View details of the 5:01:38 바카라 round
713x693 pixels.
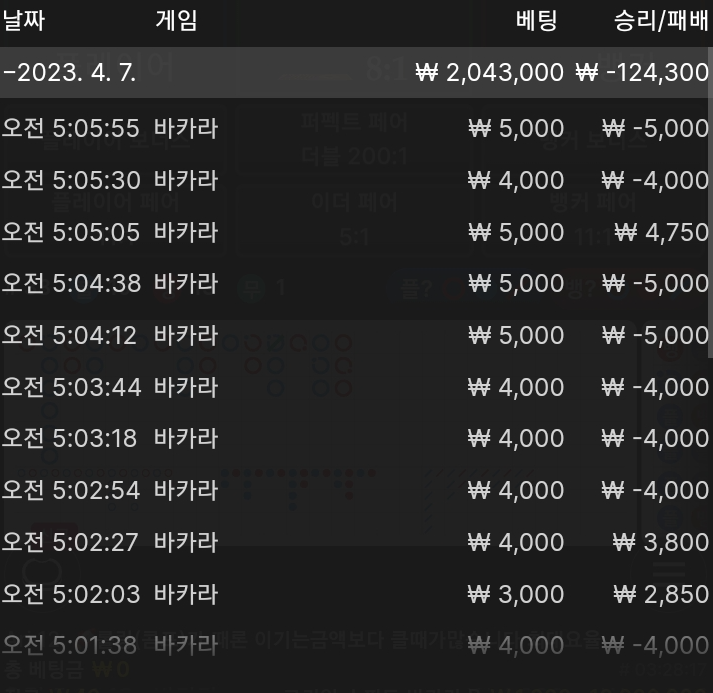355,644
